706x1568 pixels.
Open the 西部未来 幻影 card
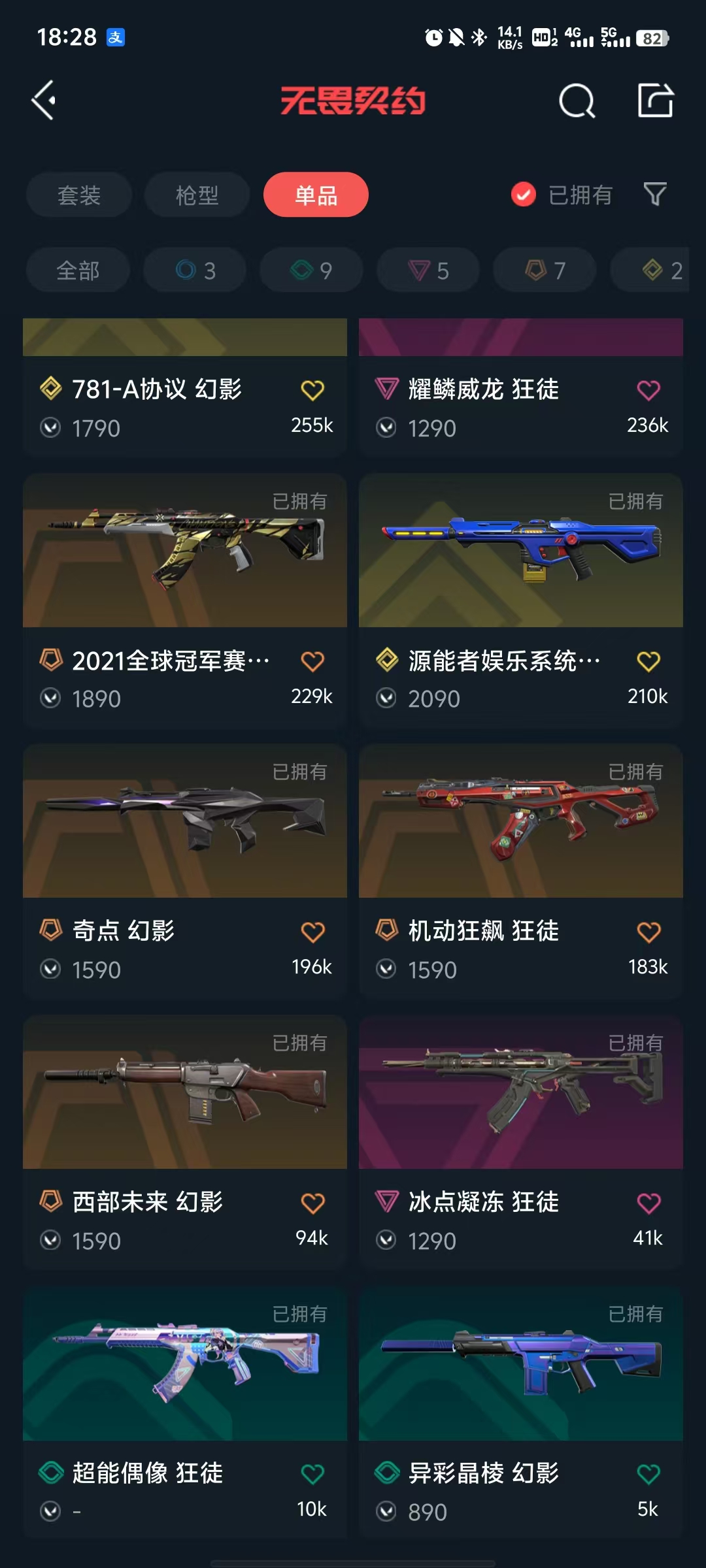[x=184, y=1092]
